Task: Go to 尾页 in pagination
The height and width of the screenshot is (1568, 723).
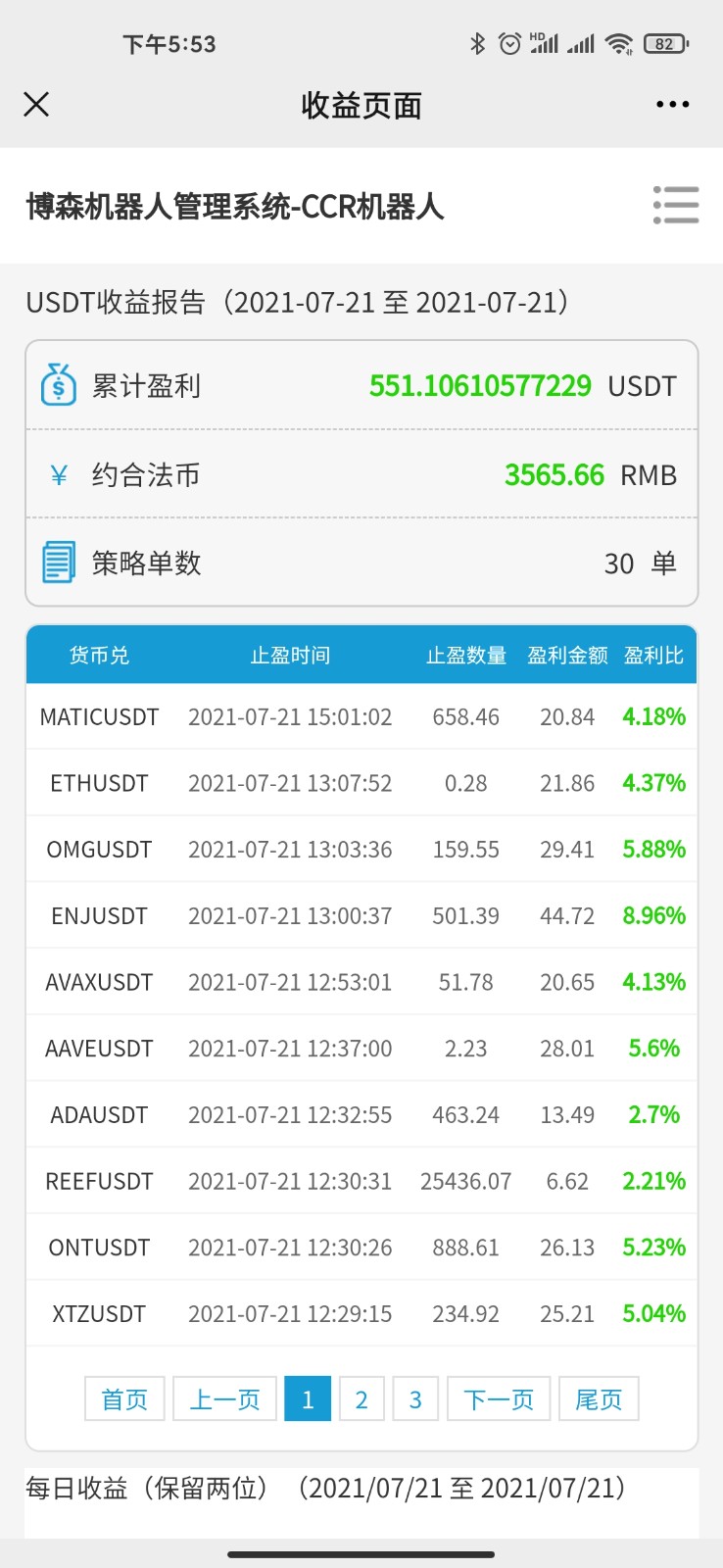Action: (x=599, y=1398)
